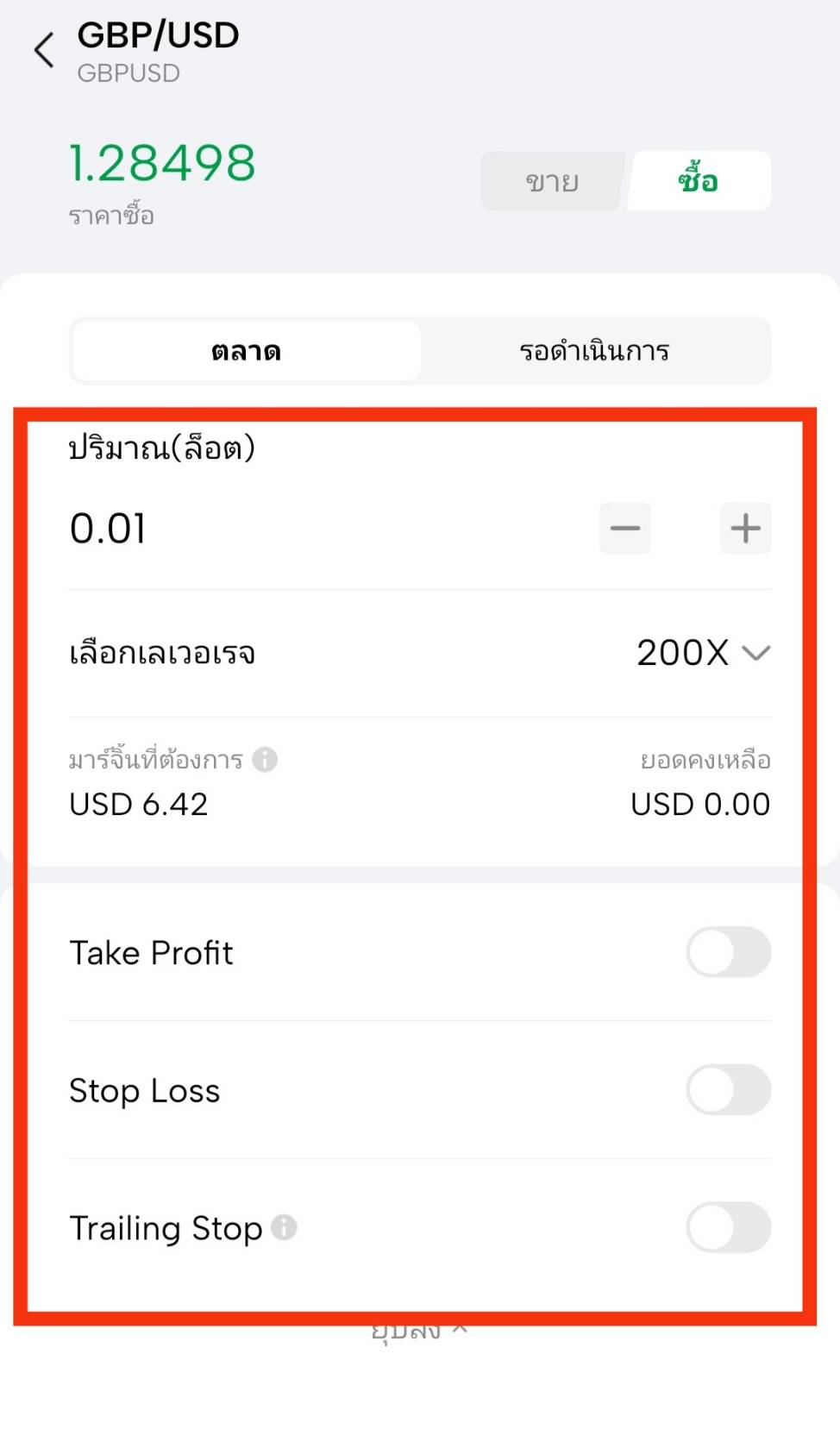Select the ขาย (sell) button
The image size is (840, 1448).
[550, 180]
